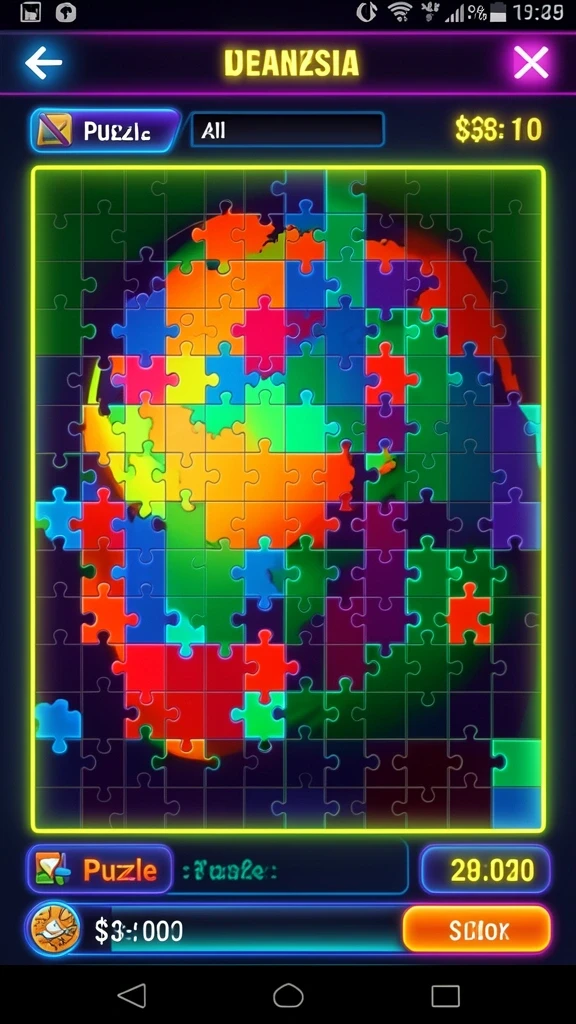Screen dimensions: 576x1024
Task: Tap the system back button
Action: point(132,995)
